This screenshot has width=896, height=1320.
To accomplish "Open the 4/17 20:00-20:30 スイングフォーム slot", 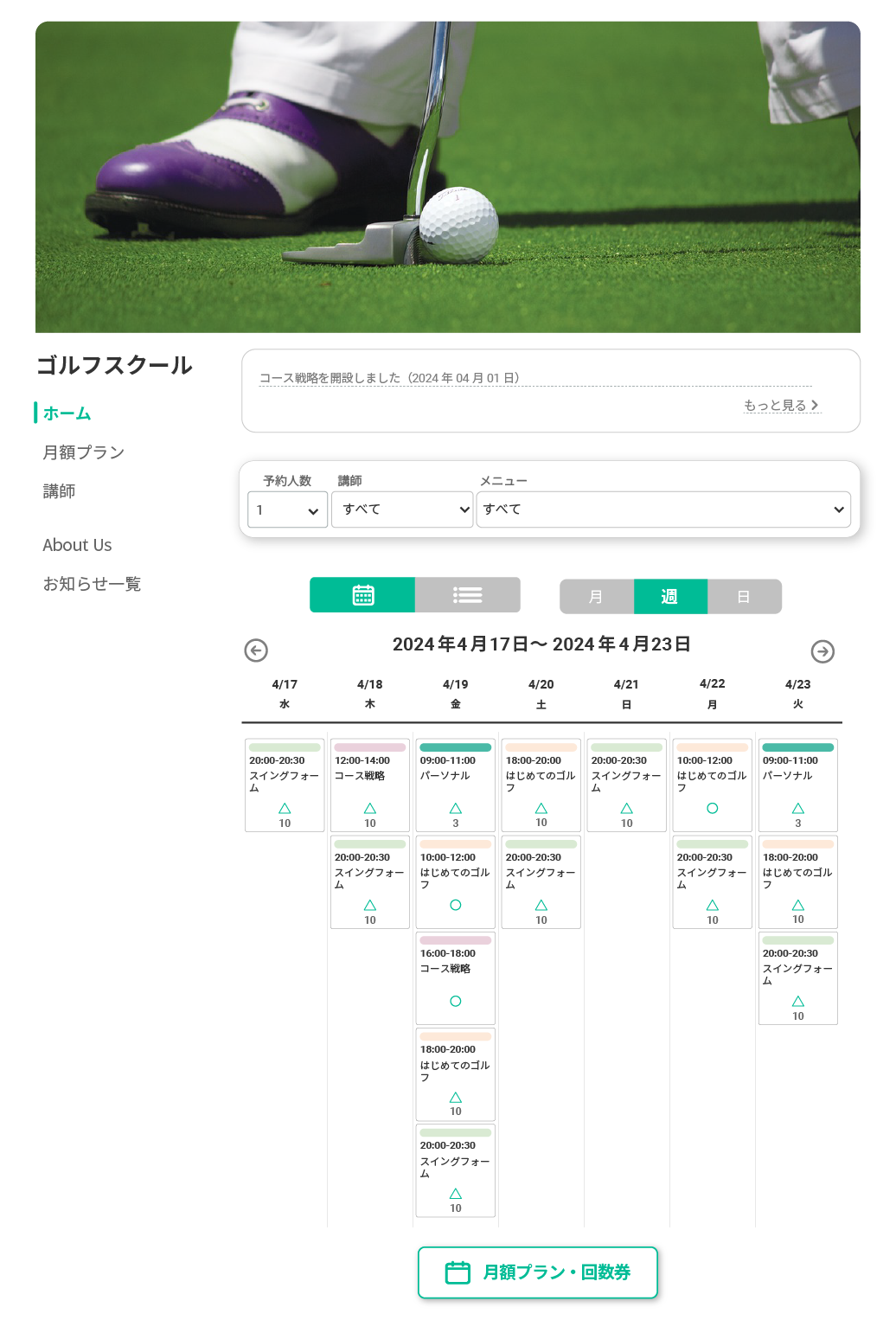I will click(285, 785).
